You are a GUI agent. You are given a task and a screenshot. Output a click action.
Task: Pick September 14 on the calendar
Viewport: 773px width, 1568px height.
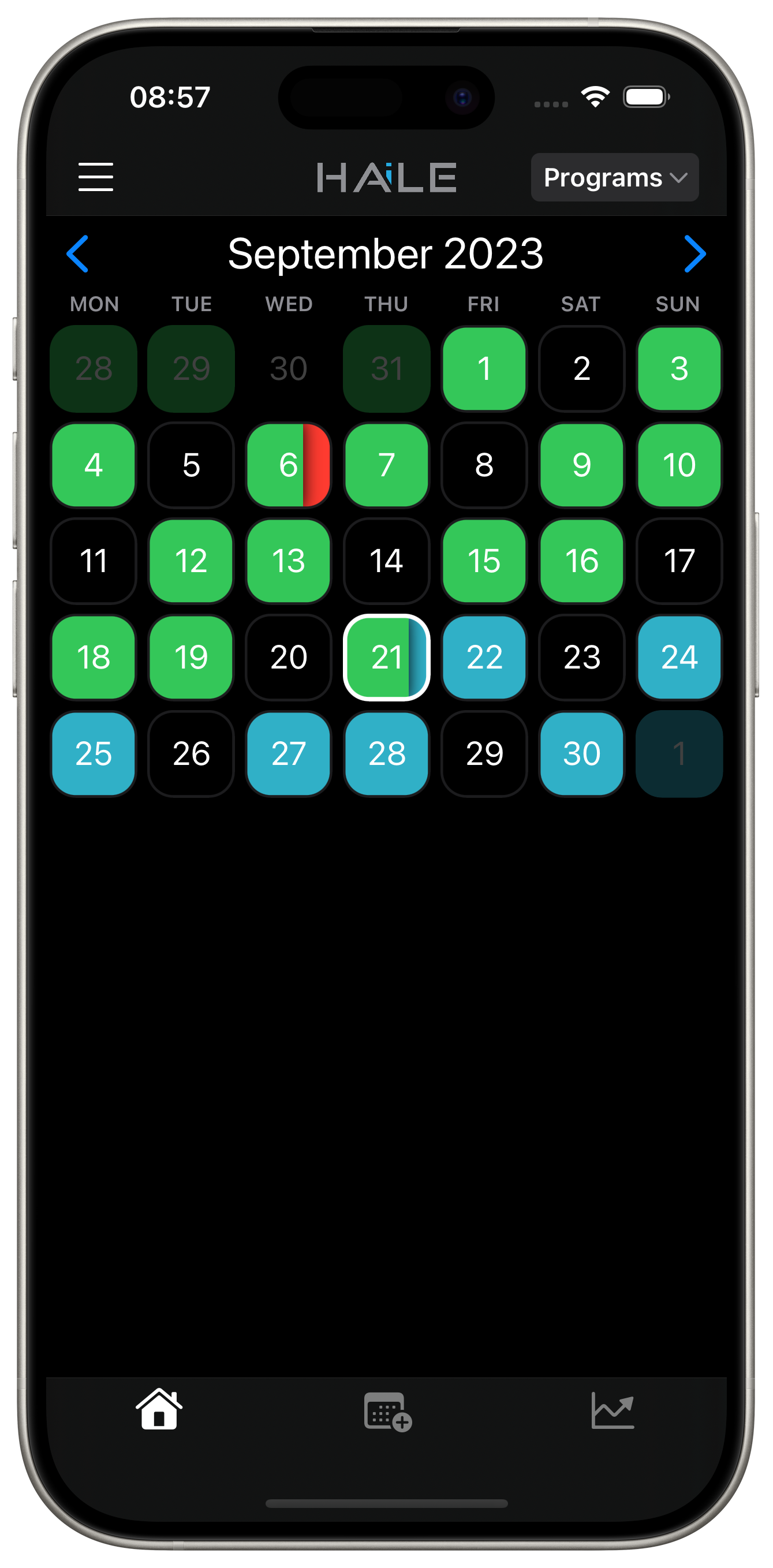[387, 561]
